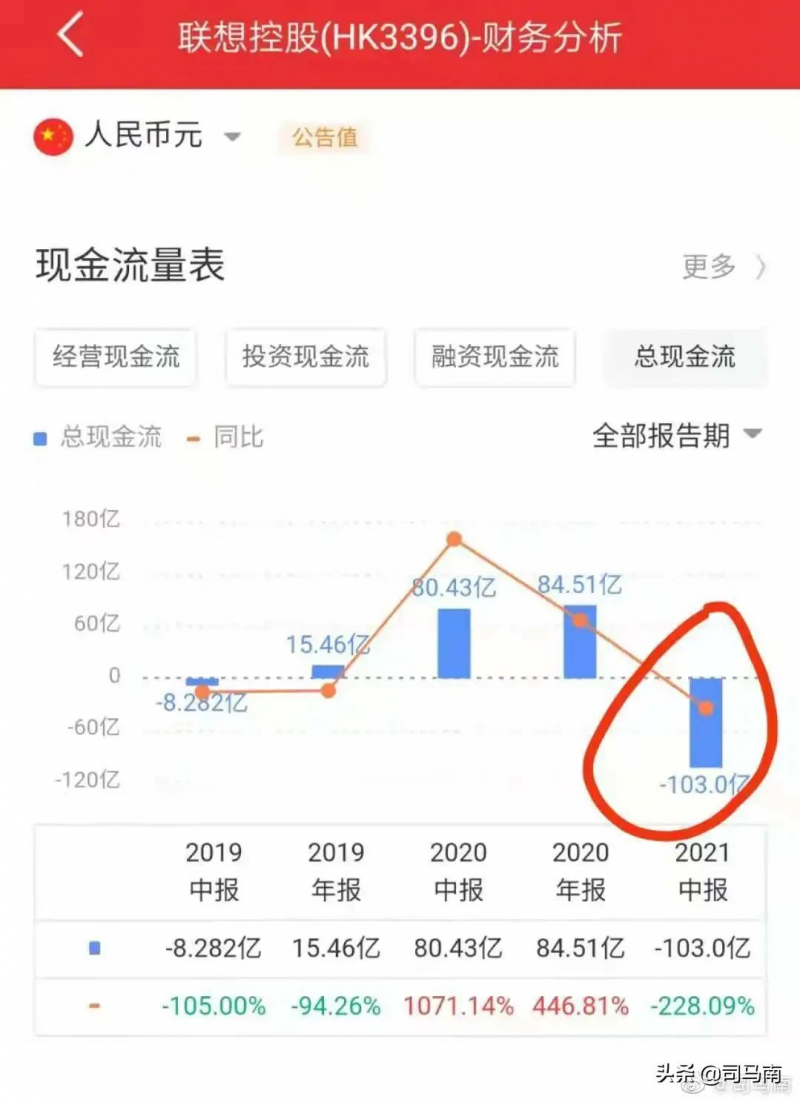Screen dimensions: 800x1102
Task: Select the 总现金流 tab
Action: 684,357
